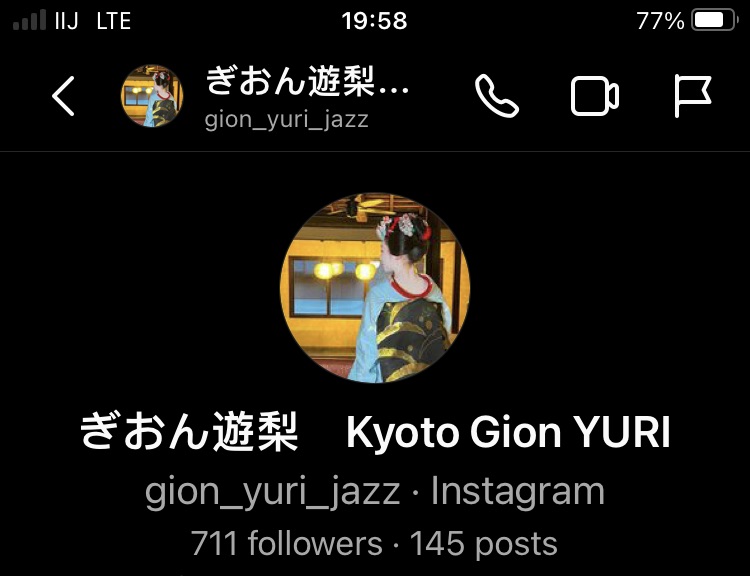
Task: View the large gion_yuri_jazz profile picture
Action: [375, 288]
